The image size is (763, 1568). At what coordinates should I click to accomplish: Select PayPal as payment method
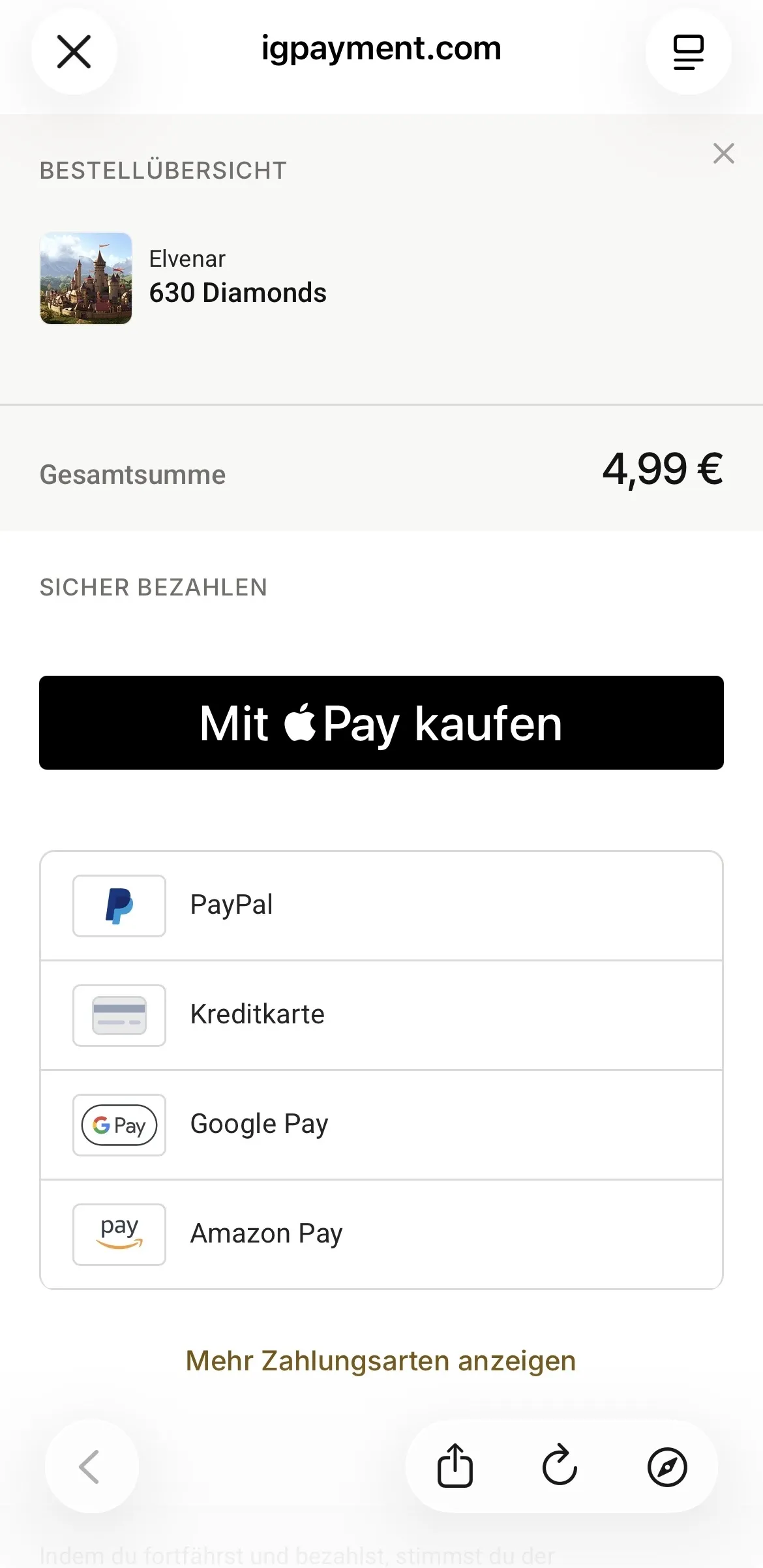[381, 905]
